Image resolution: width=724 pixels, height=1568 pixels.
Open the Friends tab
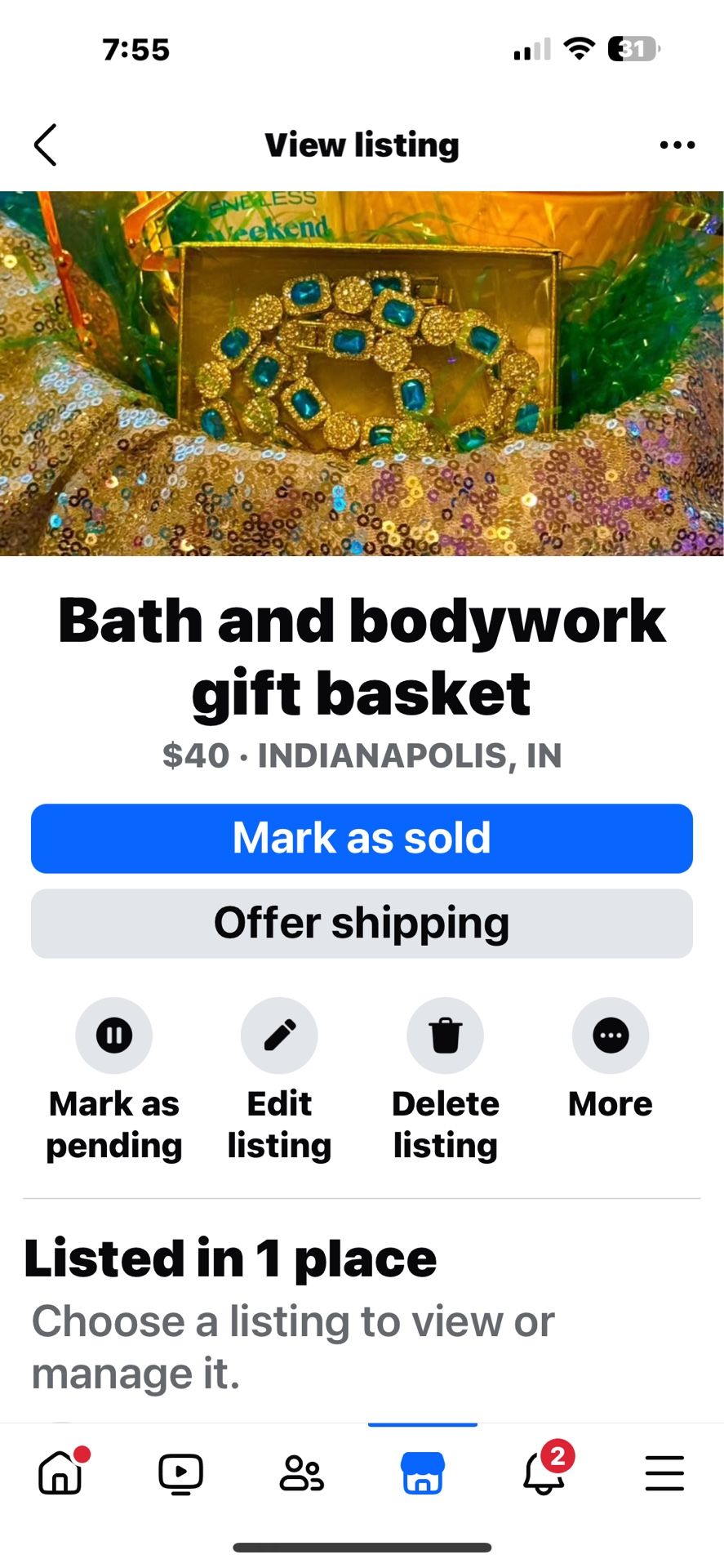pyautogui.click(x=301, y=1473)
